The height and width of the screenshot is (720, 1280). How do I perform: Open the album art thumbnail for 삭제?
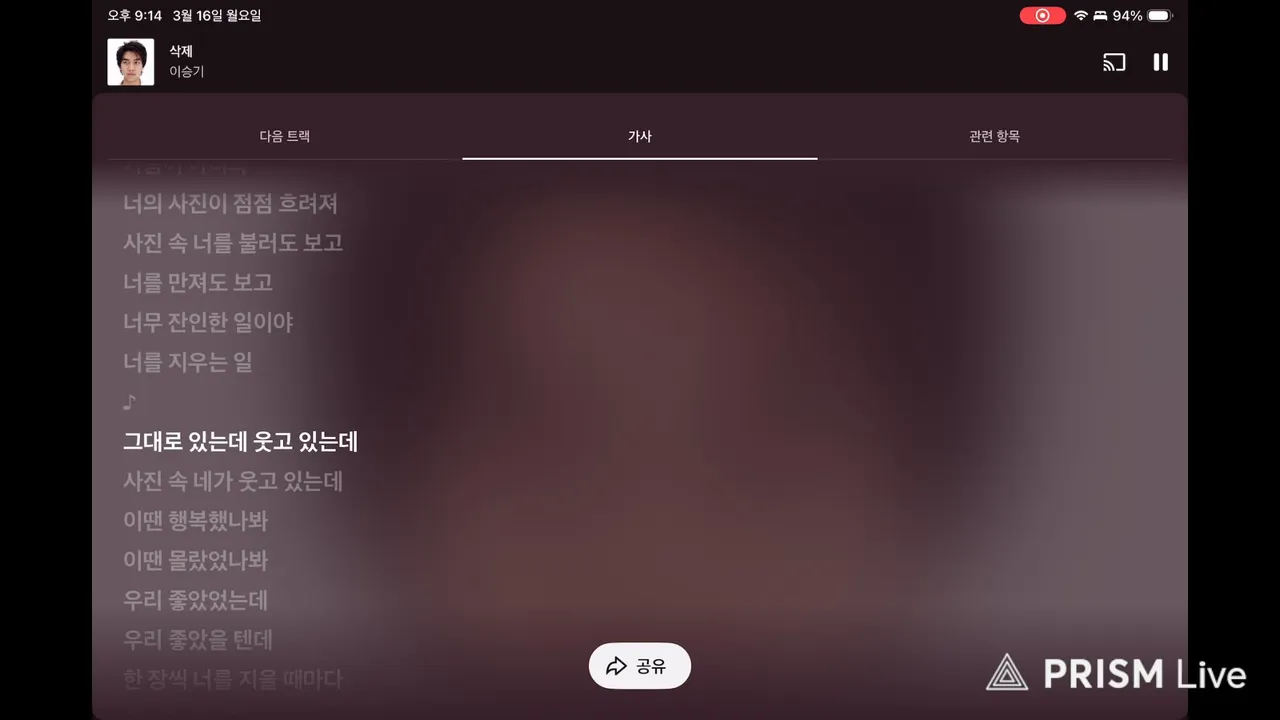(x=131, y=62)
